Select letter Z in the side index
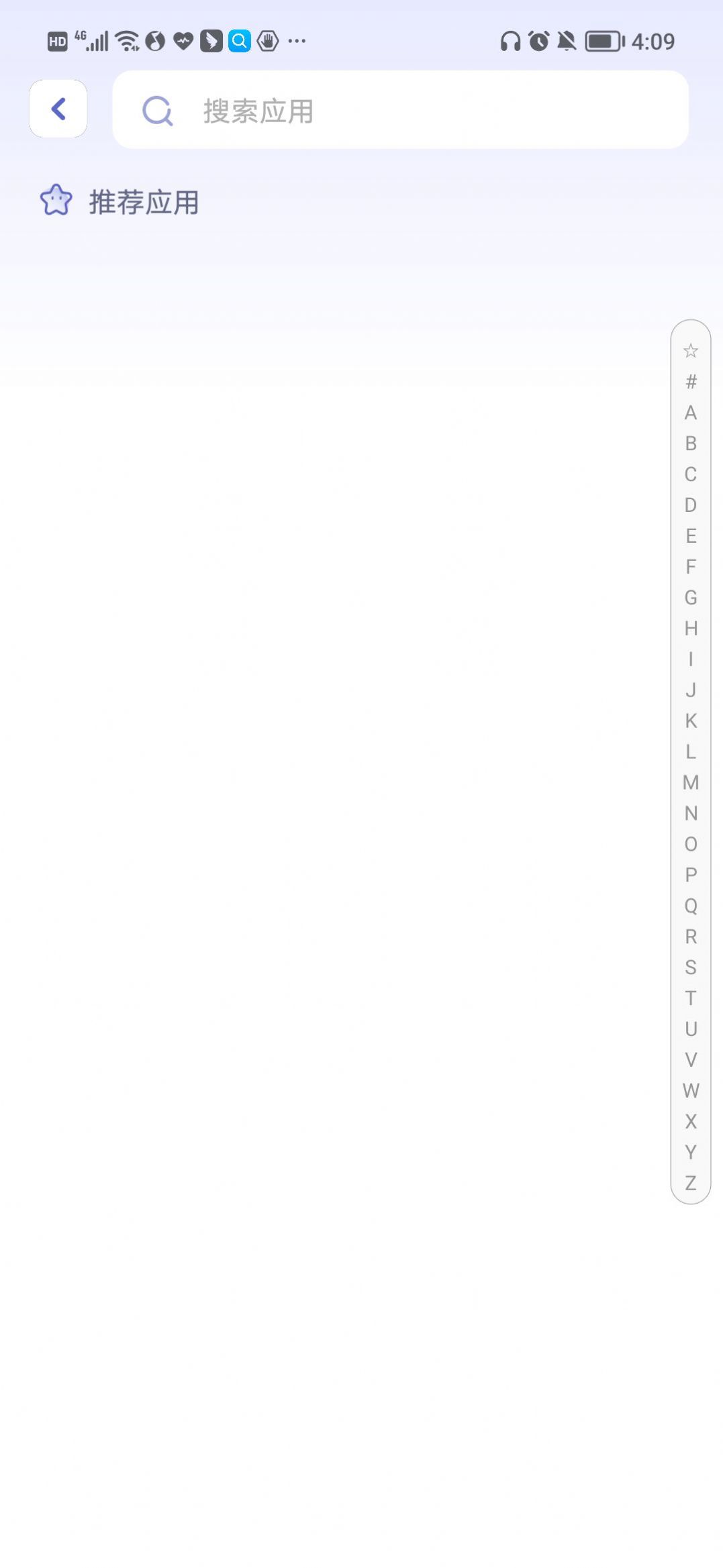723x1568 pixels. pos(690,1183)
